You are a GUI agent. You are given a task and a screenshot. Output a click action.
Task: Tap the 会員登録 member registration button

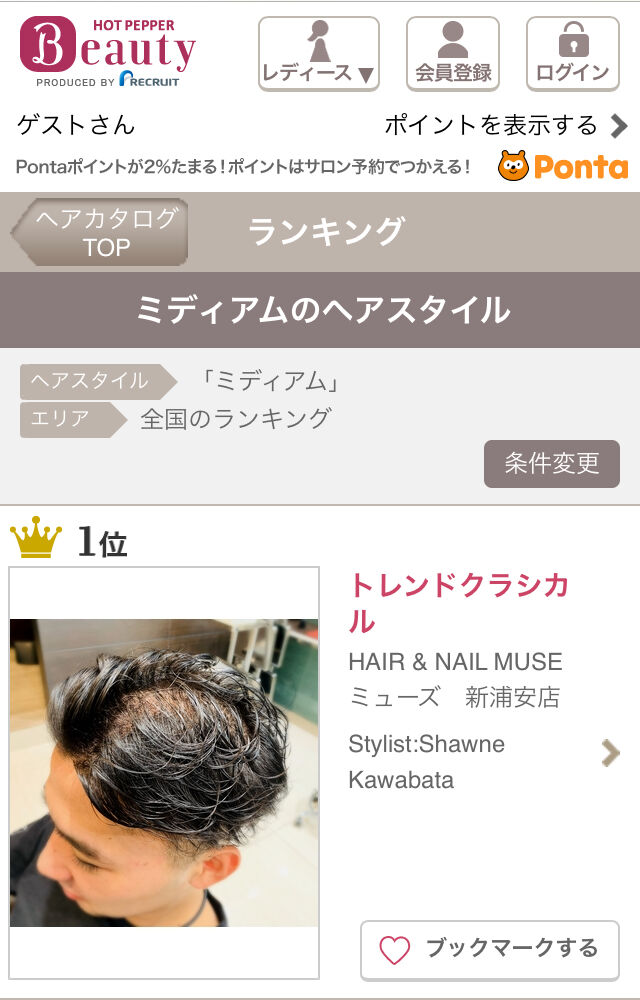[452, 54]
